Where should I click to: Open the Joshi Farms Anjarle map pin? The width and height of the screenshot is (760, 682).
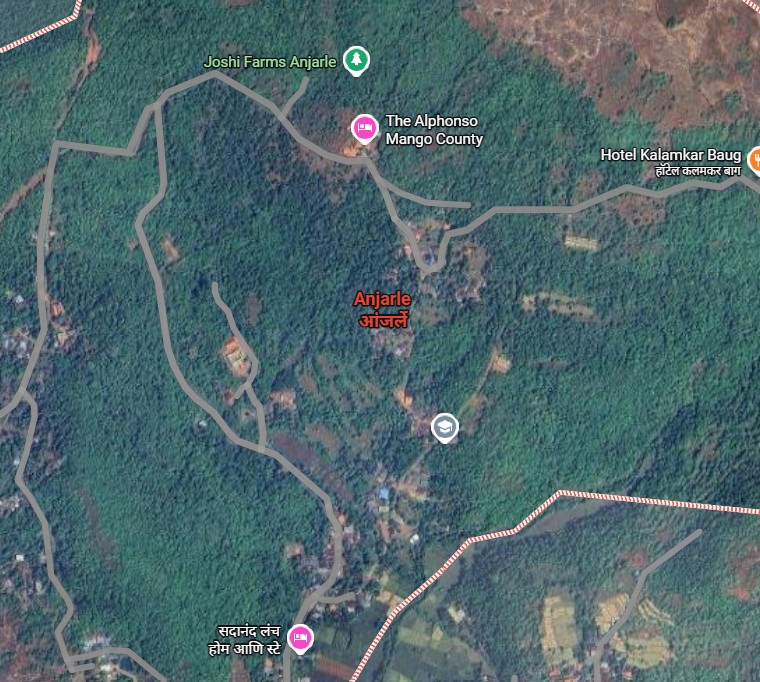pyautogui.click(x=355, y=61)
